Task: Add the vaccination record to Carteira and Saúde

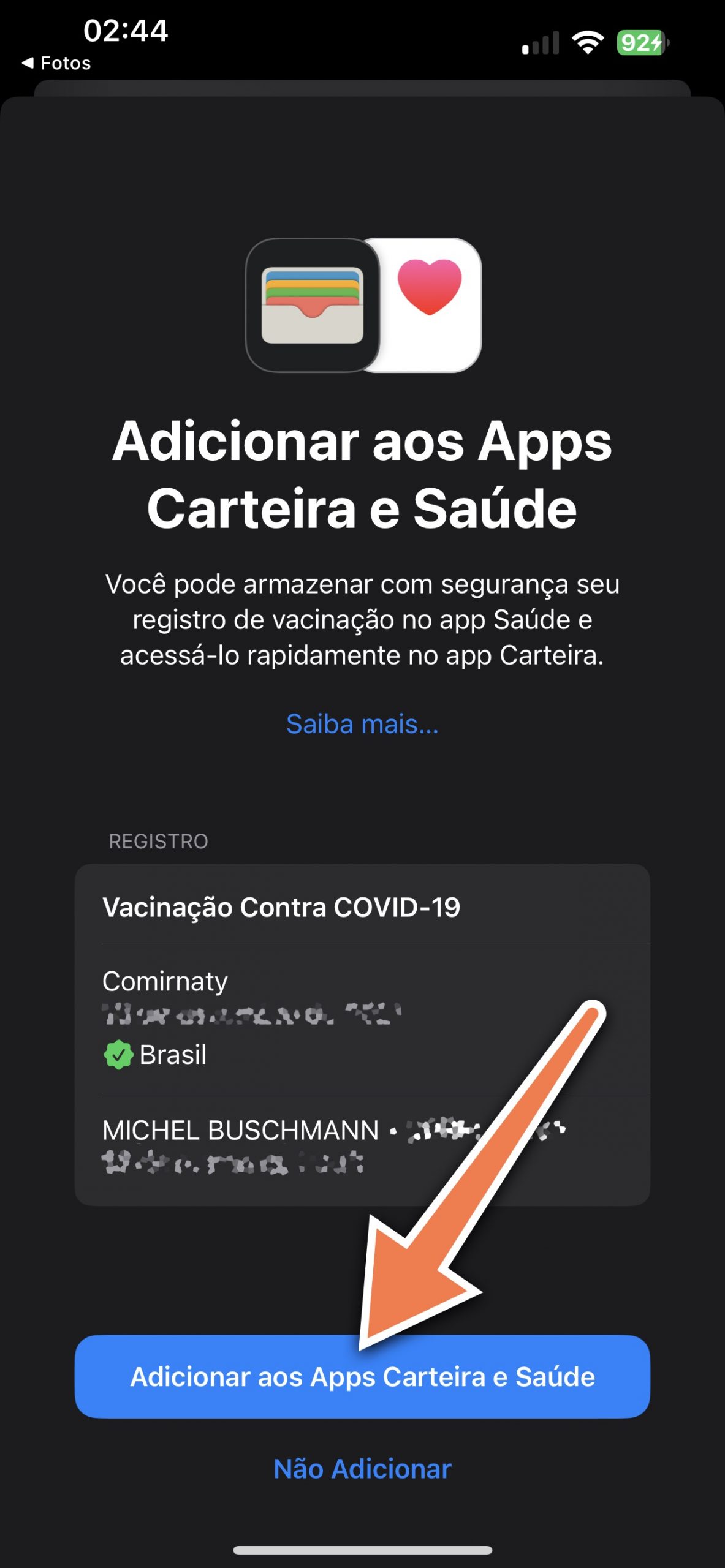Action: tap(362, 1376)
